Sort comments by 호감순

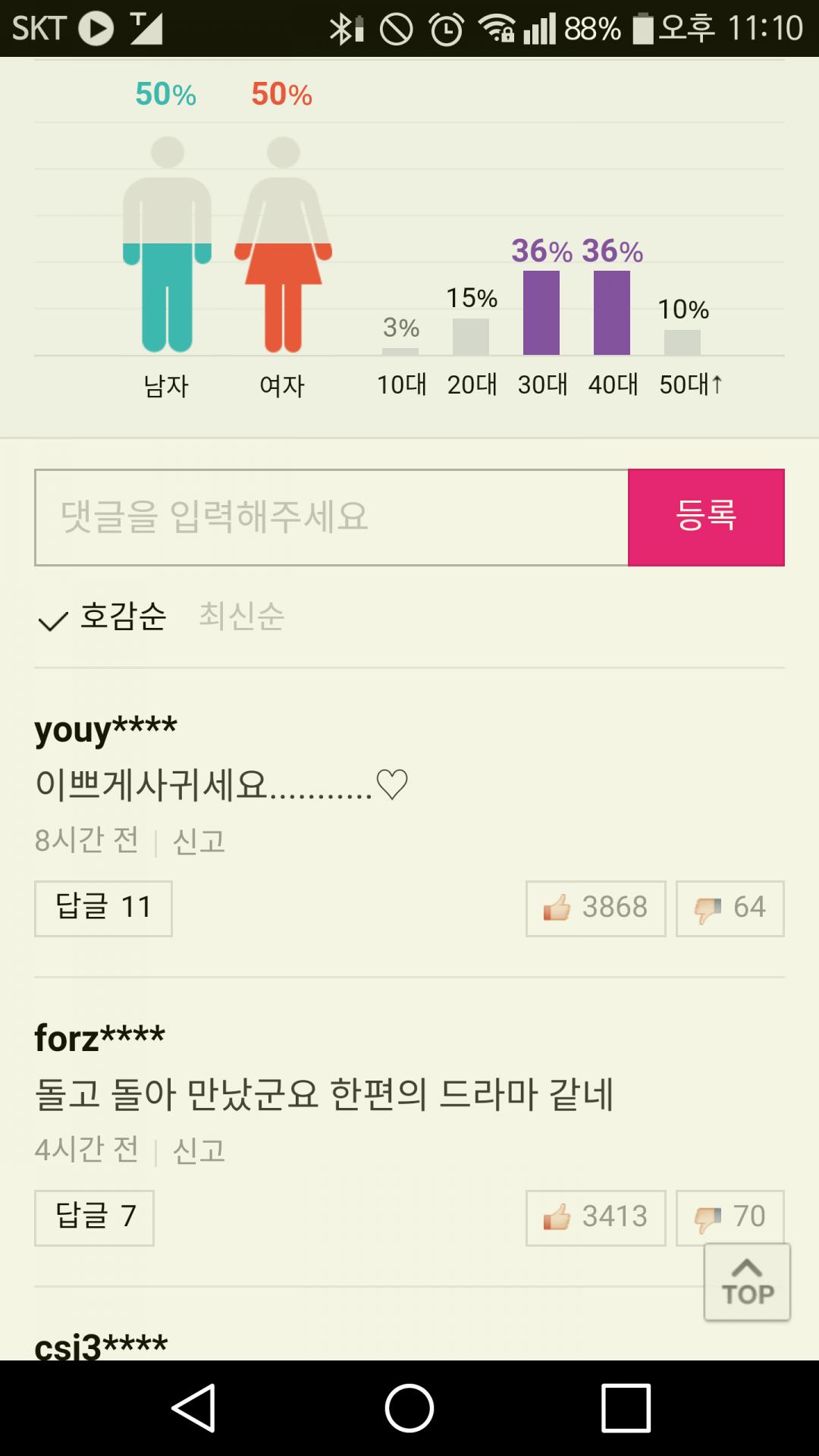point(121,616)
